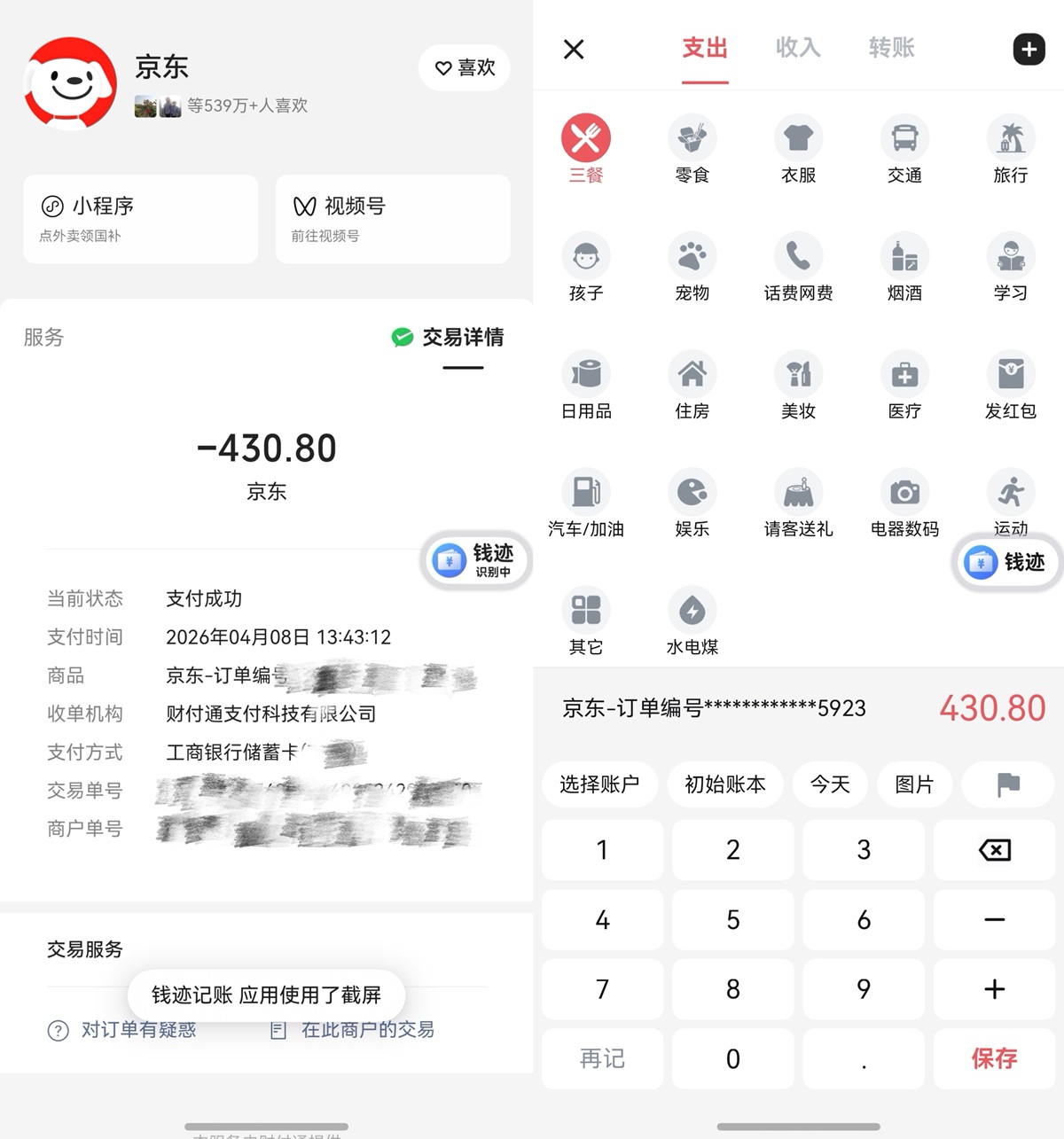Delete the last digit with backspace
The height and width of the screenshot is (1139, 1064).
click(994, 851)
